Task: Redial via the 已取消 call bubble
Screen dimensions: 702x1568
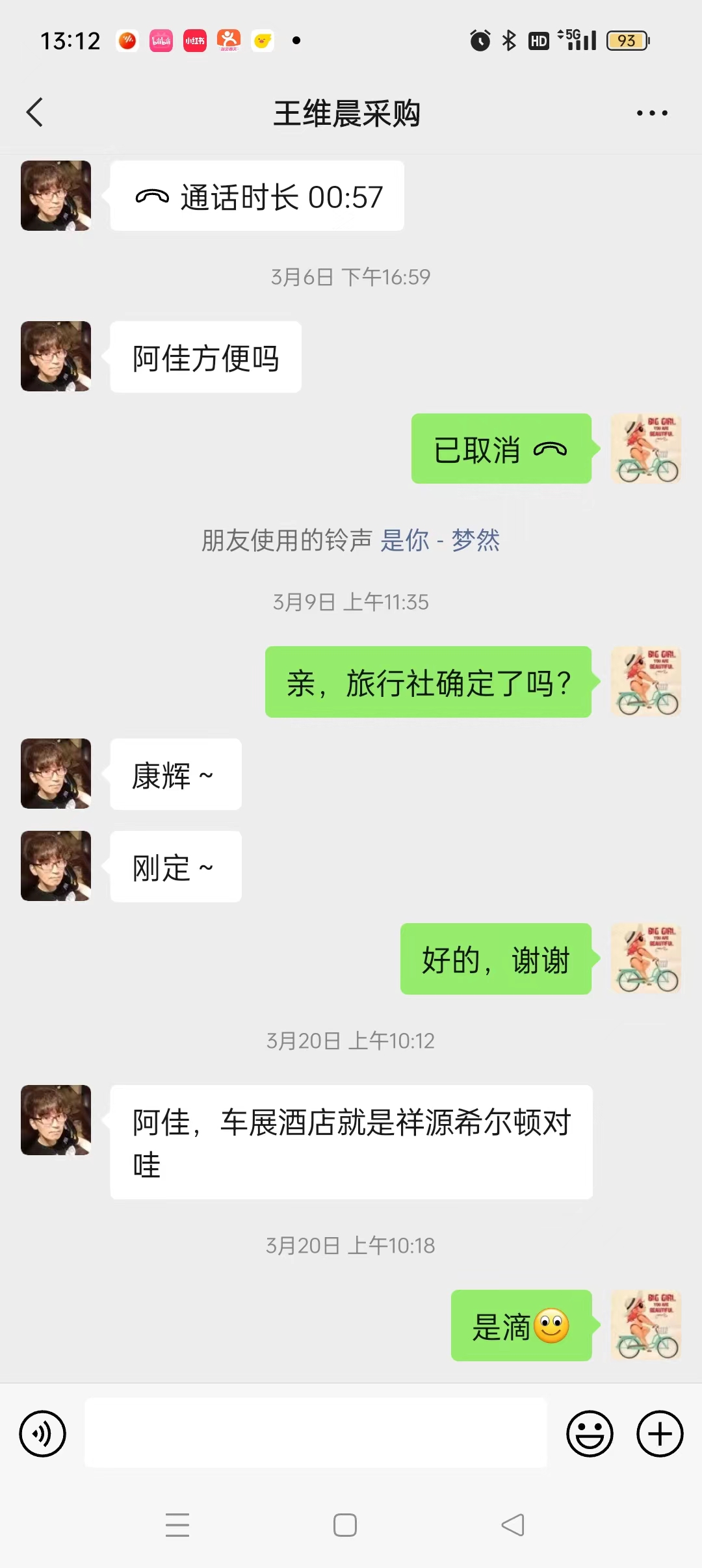Action: [500, 449]
